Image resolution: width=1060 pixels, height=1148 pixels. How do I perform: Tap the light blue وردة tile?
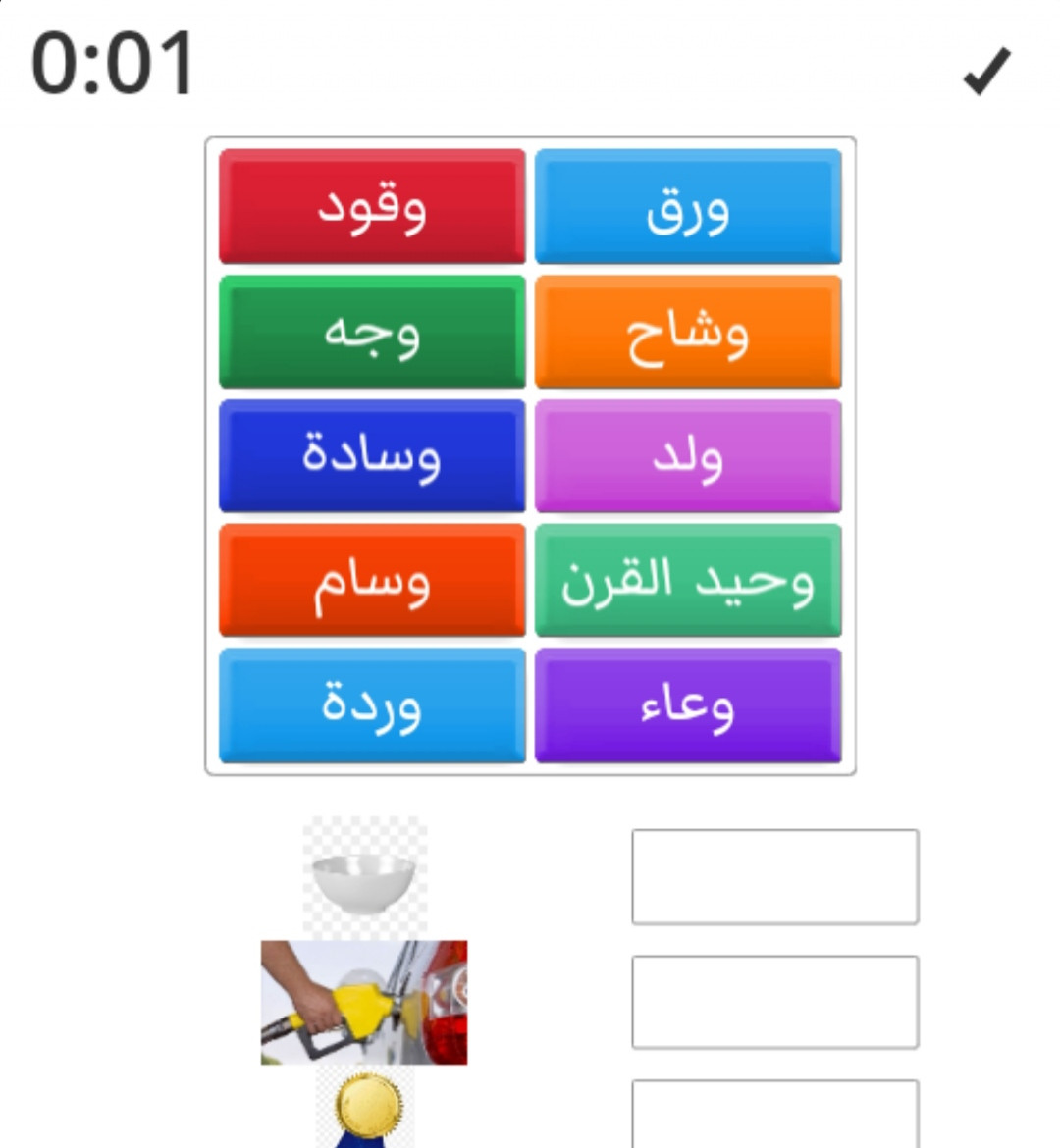372,705
